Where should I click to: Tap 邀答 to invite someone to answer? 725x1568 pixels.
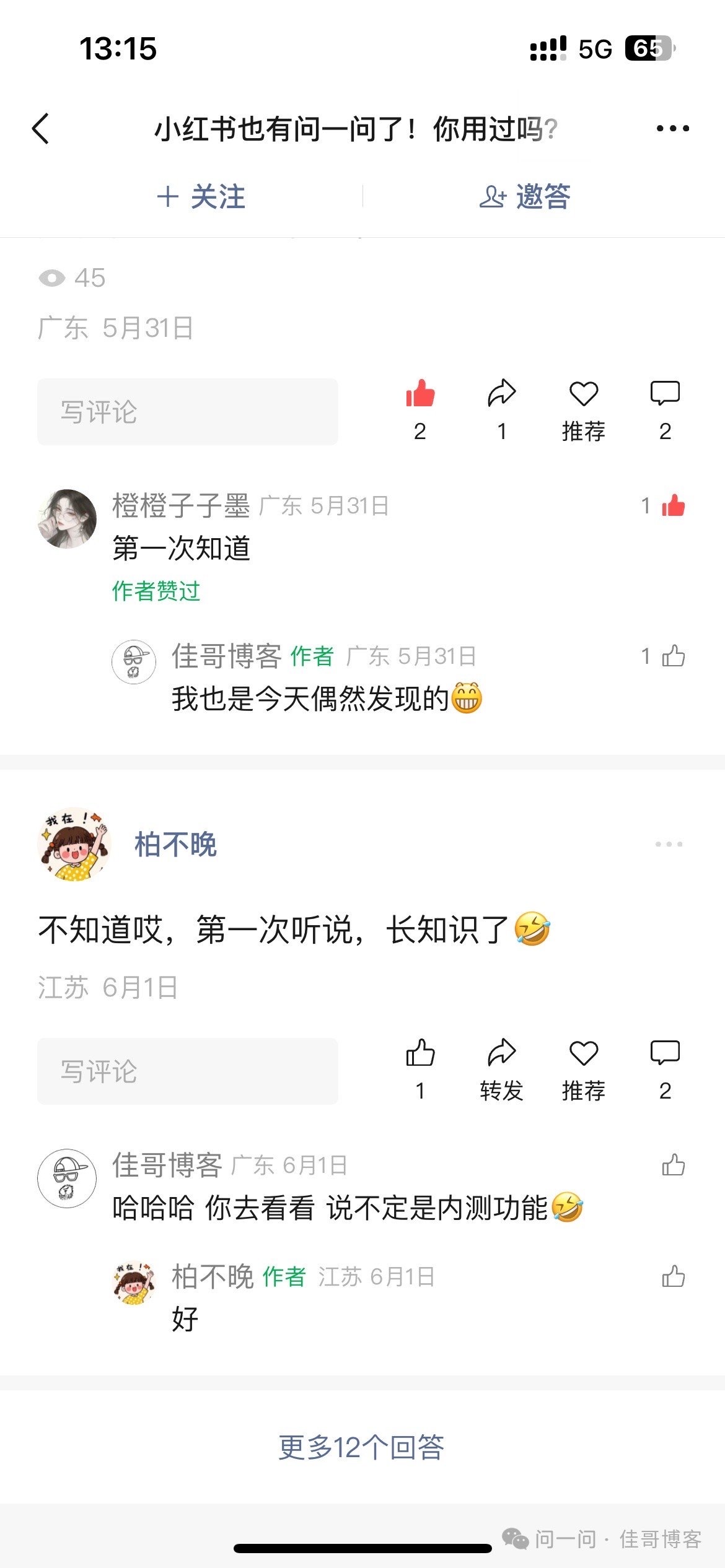click(525, 197)
